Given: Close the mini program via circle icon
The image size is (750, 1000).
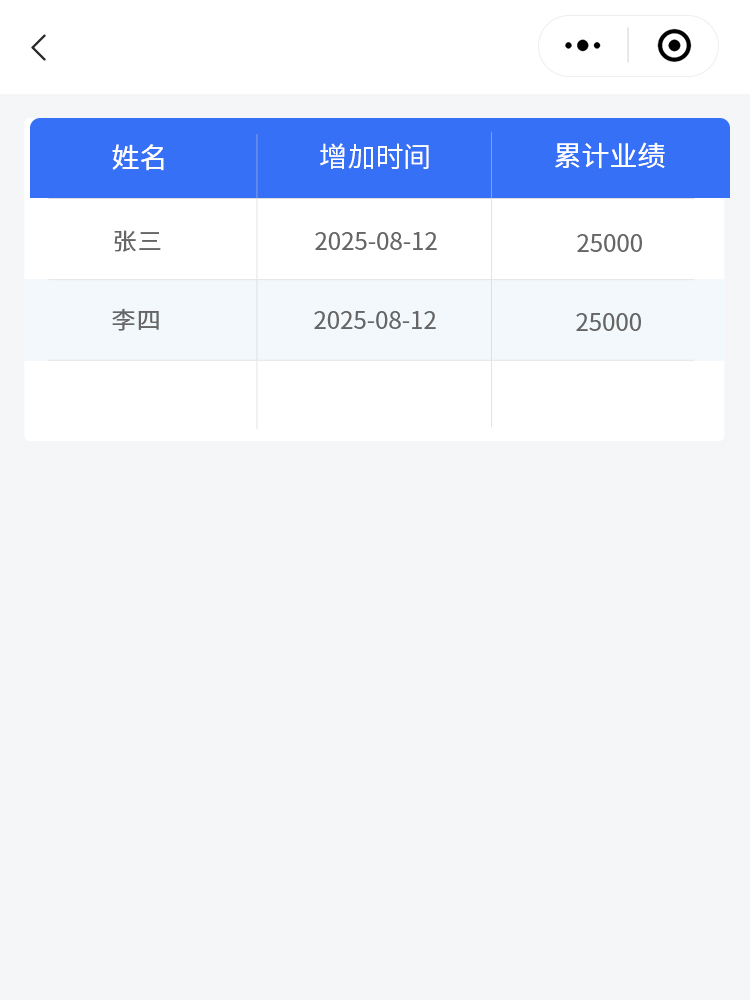Looking at the screenshot, I should [x=674, y=46].
